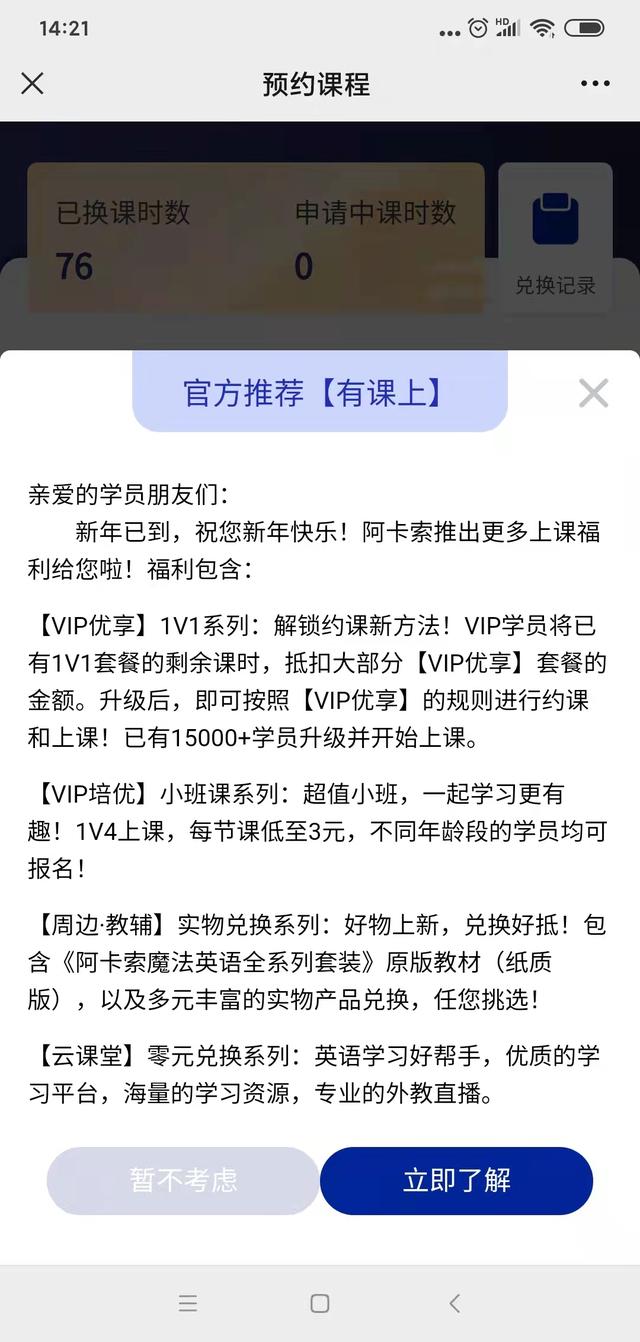The height and width of the screenshot is (1342, 640).
Task: Open the three-dot more menu
Action: coord(595,84)
